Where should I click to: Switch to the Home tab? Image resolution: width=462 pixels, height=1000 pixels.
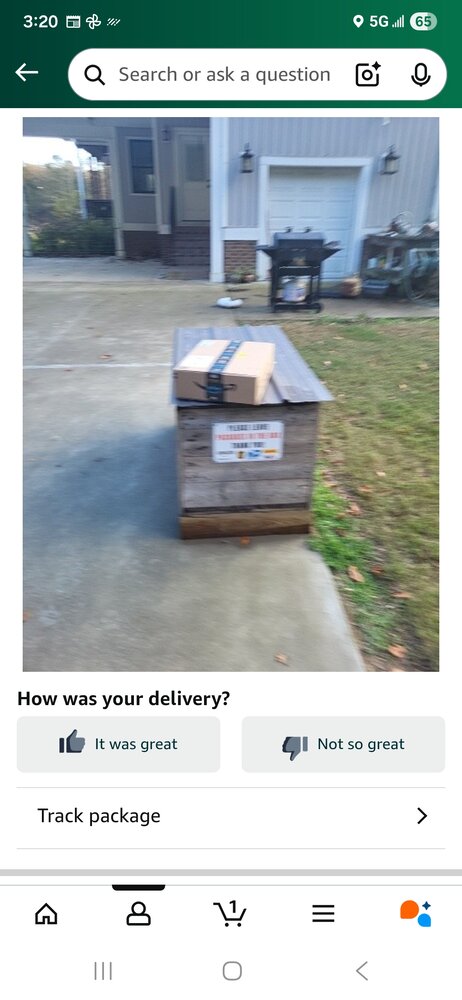click(46, 914)
